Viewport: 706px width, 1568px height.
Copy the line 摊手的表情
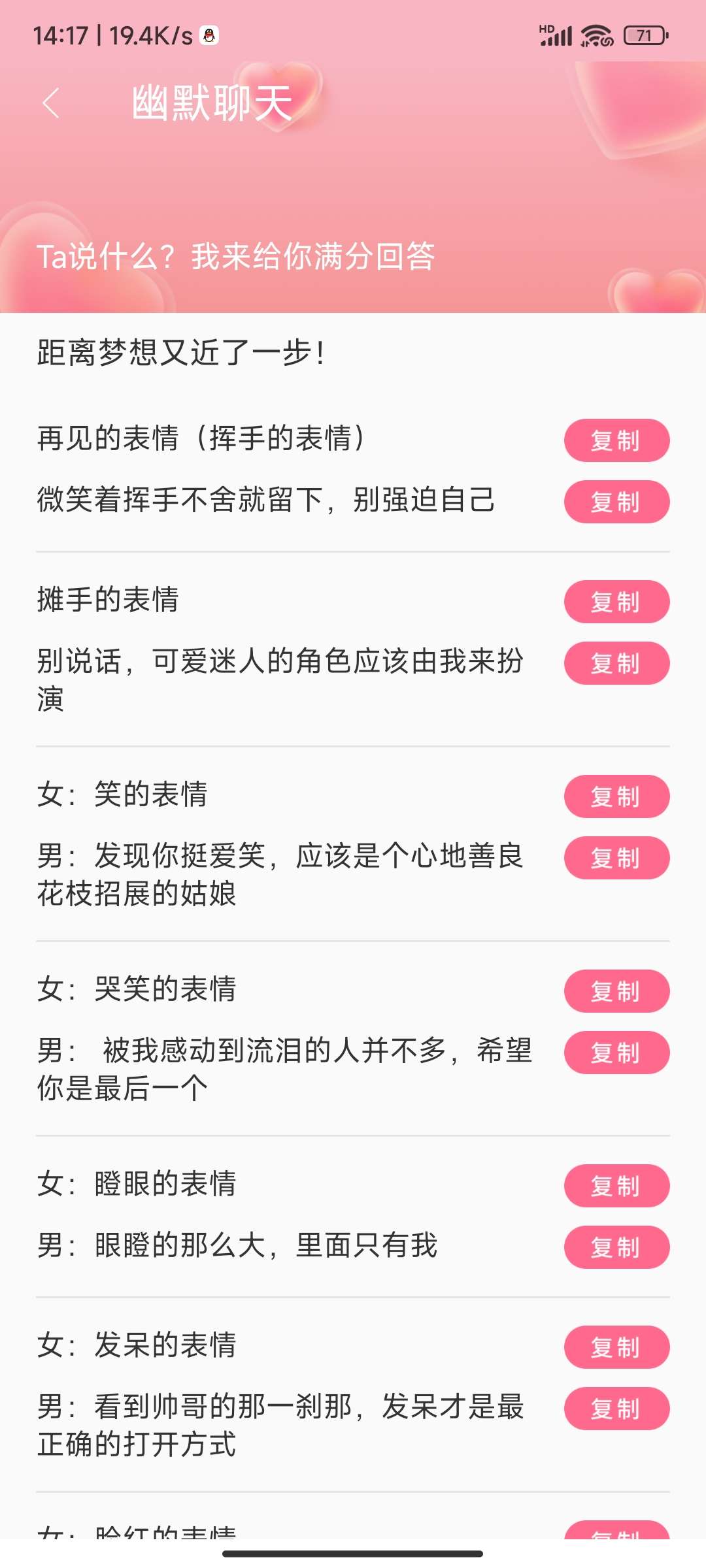point(616,602)
